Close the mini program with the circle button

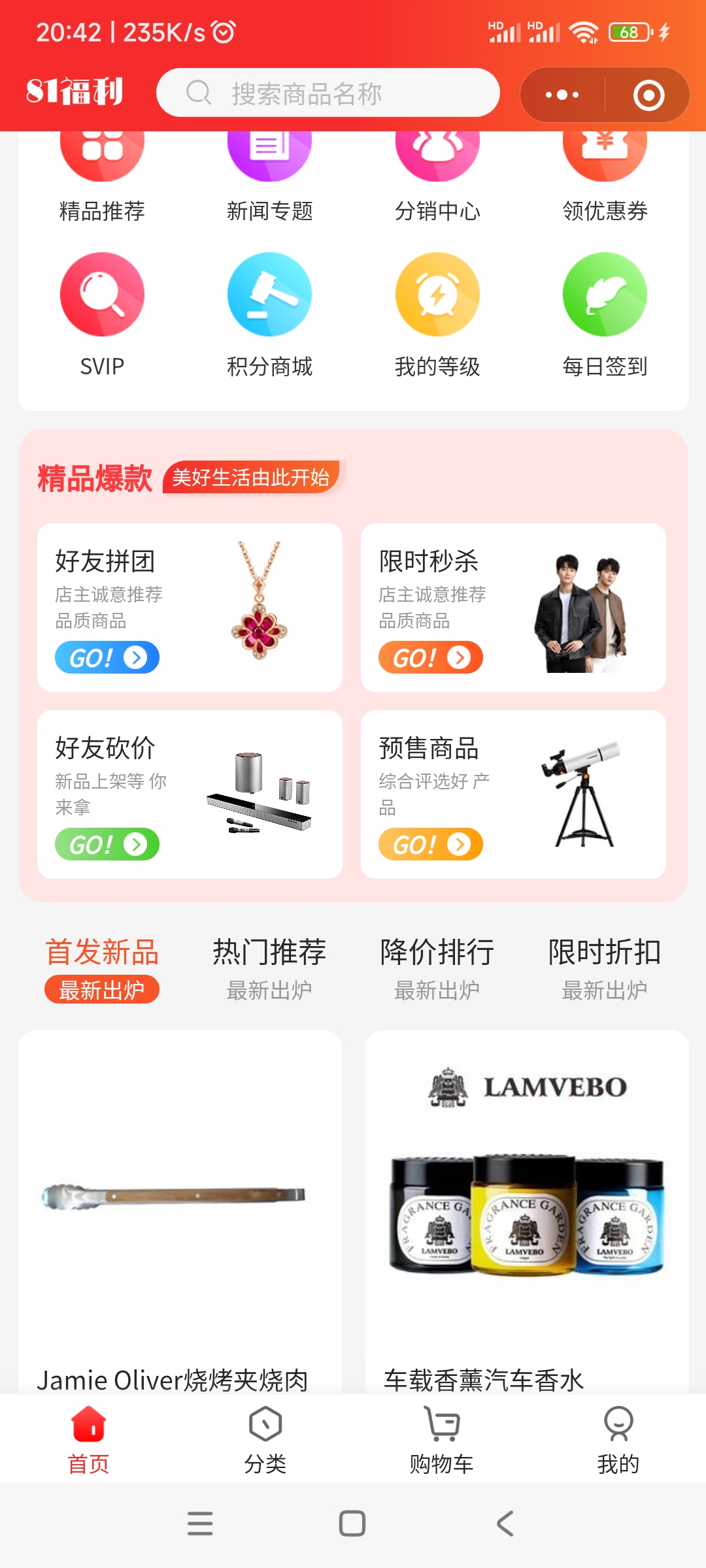648,95
